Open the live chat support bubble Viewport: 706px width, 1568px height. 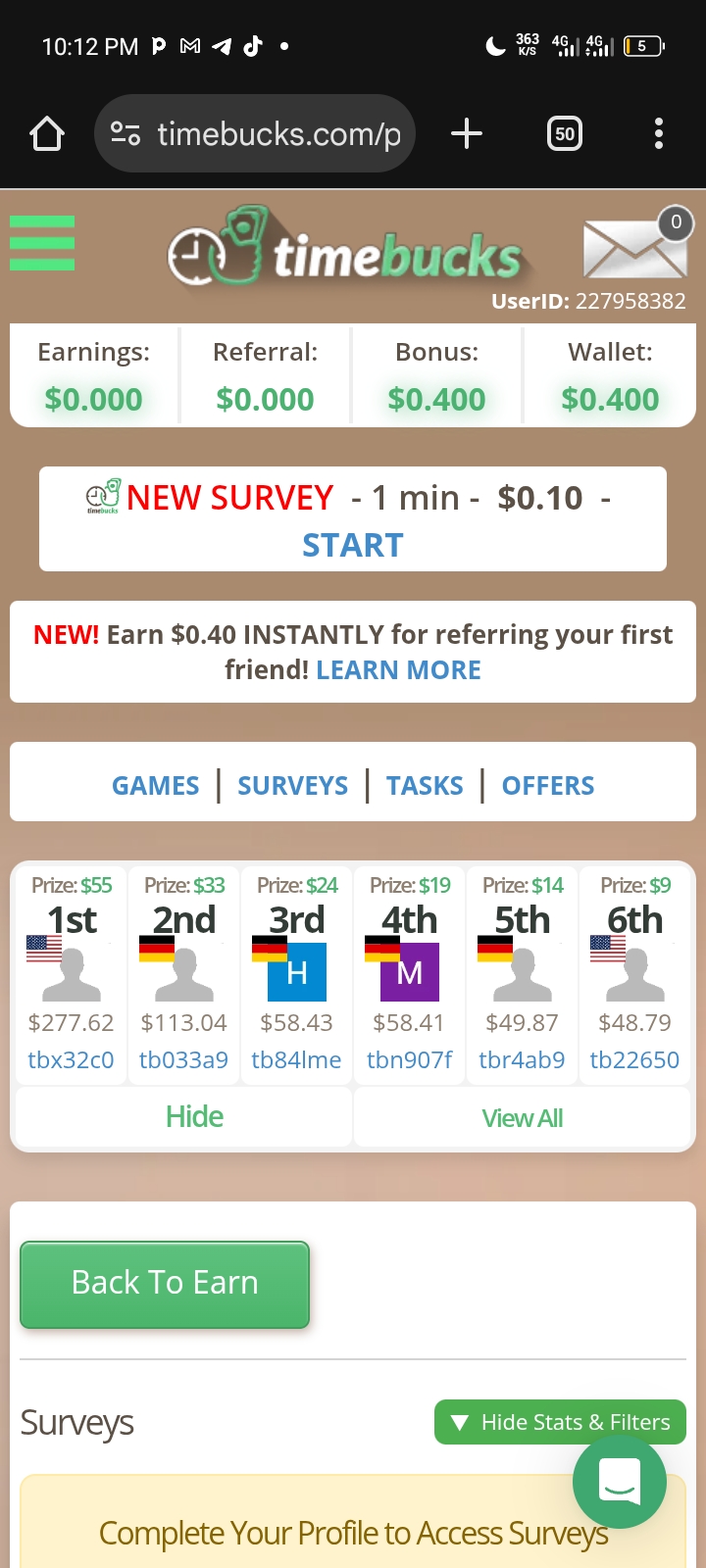pos(620,1481)
